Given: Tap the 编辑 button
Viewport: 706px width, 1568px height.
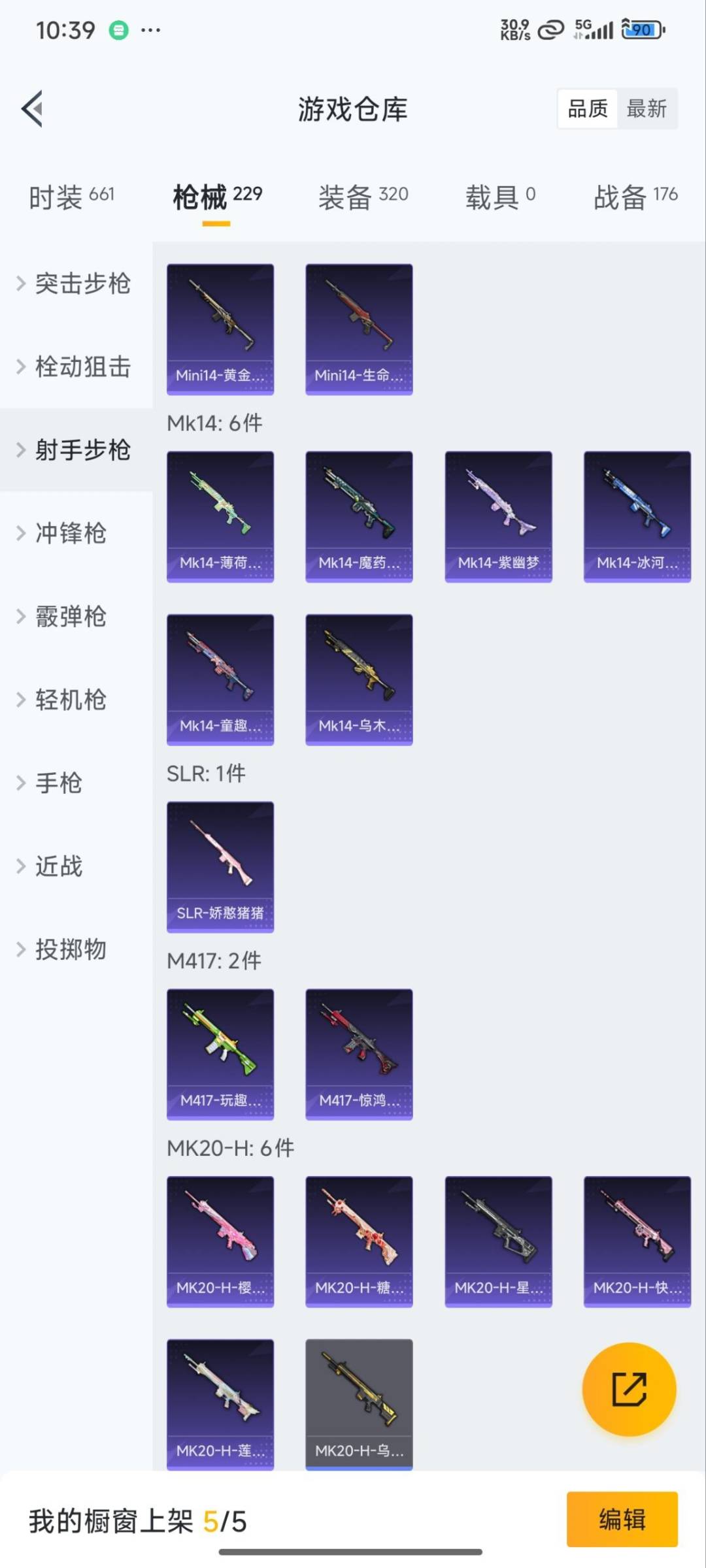Looking at the screenshot, I should [622, 1519].
